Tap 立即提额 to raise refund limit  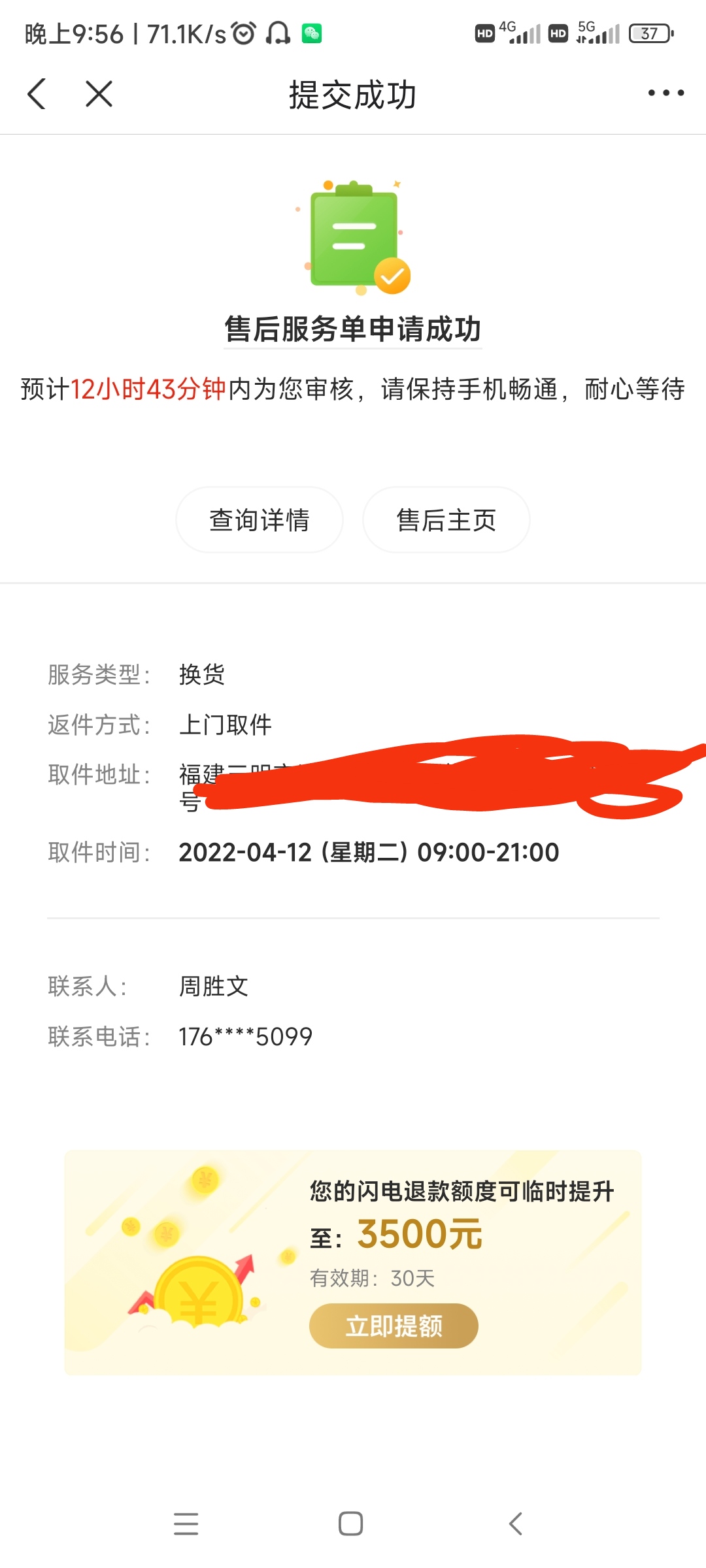click(x=394, y=1326)
